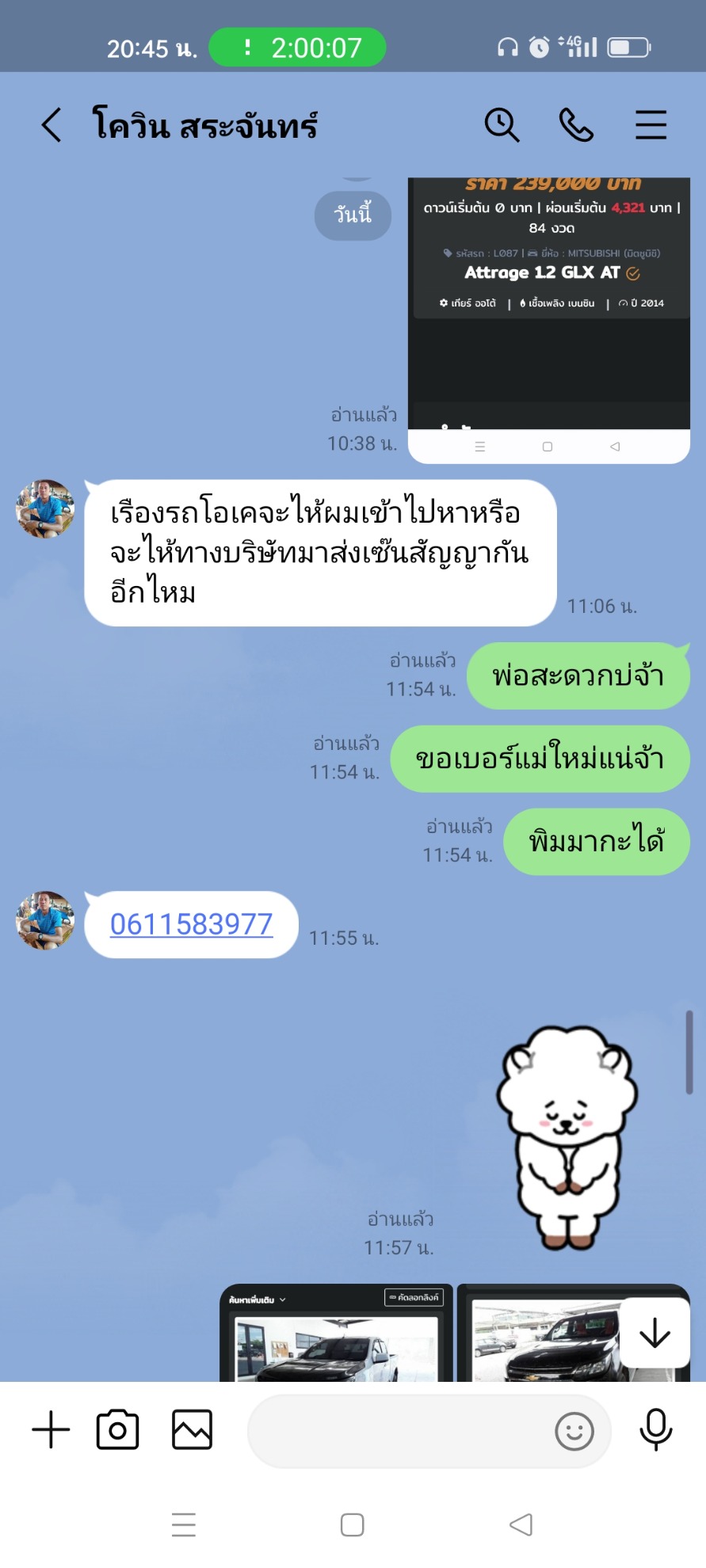
Task: Go back from the โควิน สระจันทร์ chat
Action: [x=52, y=125]
